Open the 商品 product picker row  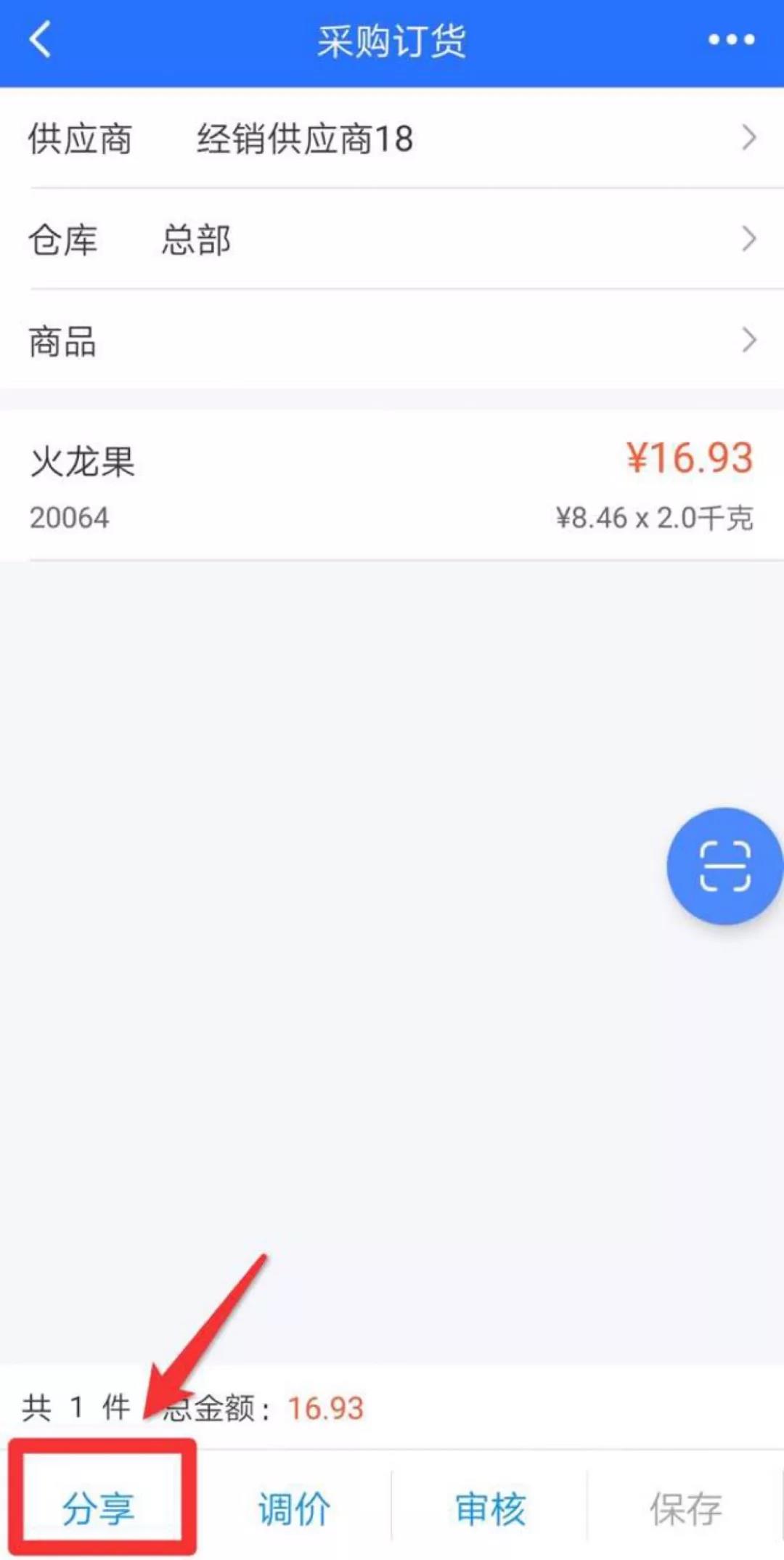(392, 341)
